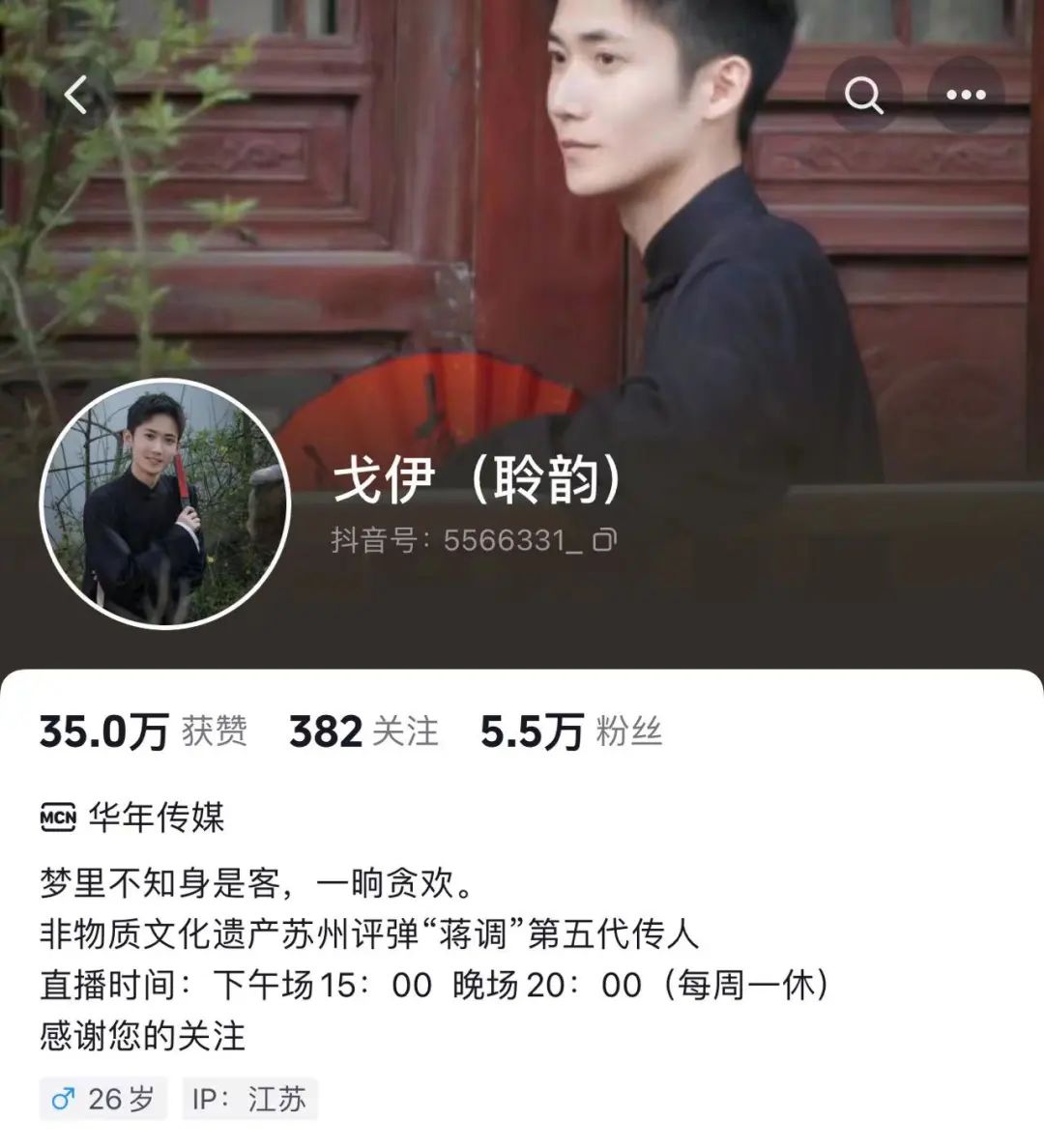Open the 382 关注 following list
This screenshot has height=1148, width=1044.
363,732
